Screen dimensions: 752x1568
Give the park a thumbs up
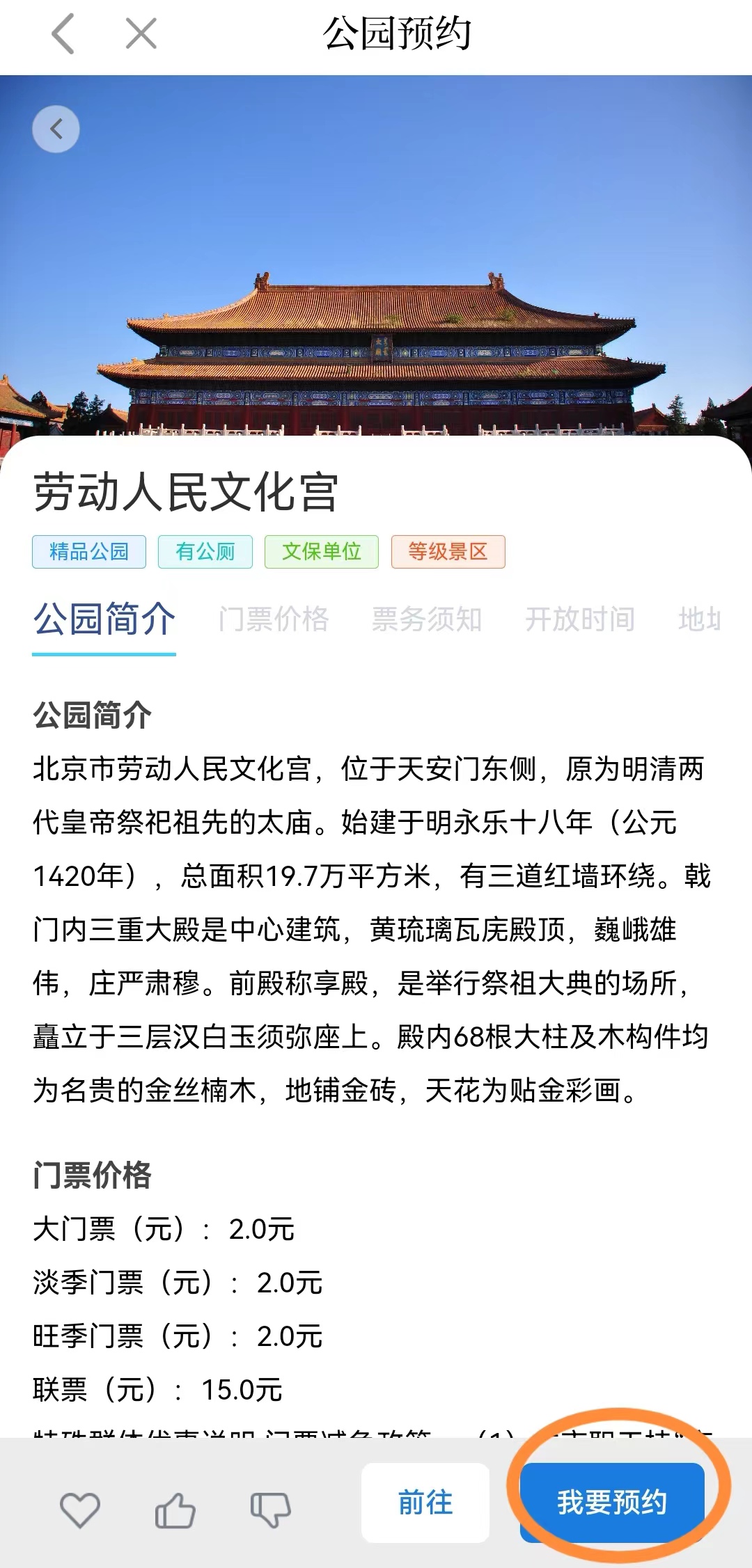coord(175,1510)
